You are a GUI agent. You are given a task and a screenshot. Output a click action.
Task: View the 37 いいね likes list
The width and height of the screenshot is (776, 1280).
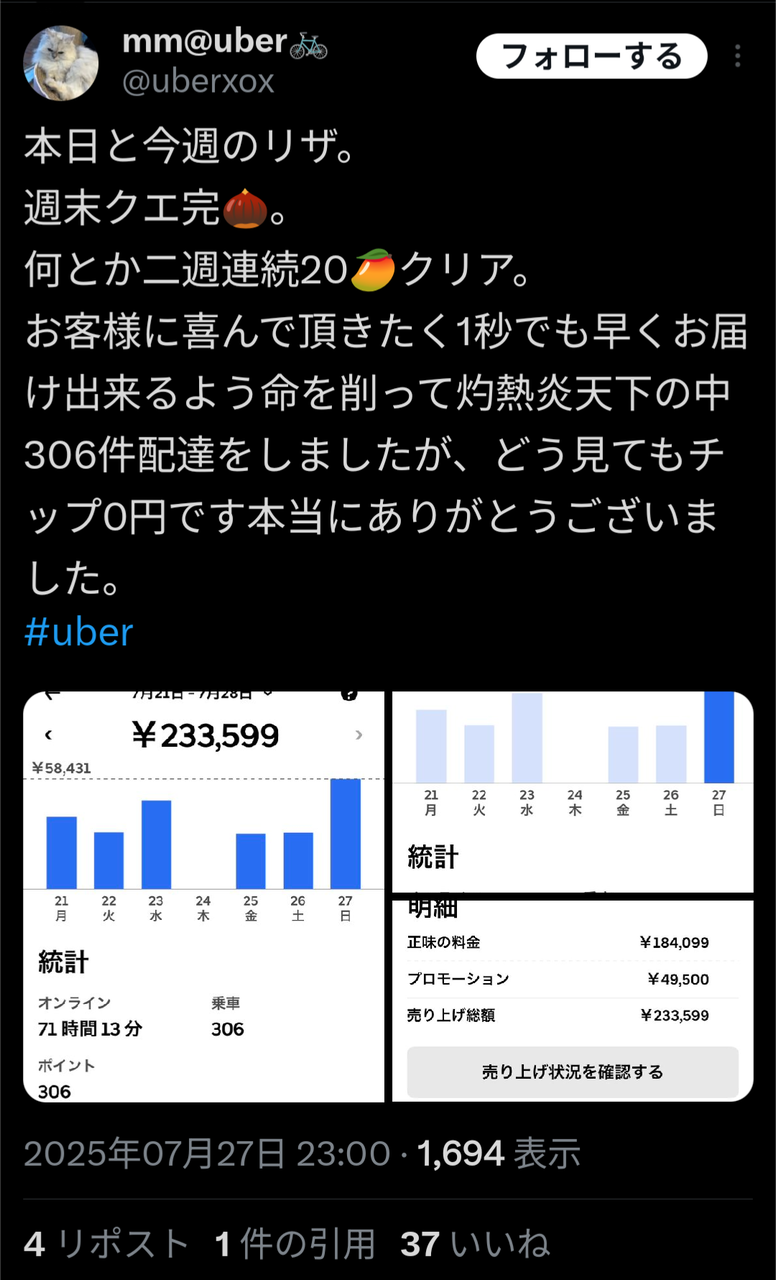475,1244
